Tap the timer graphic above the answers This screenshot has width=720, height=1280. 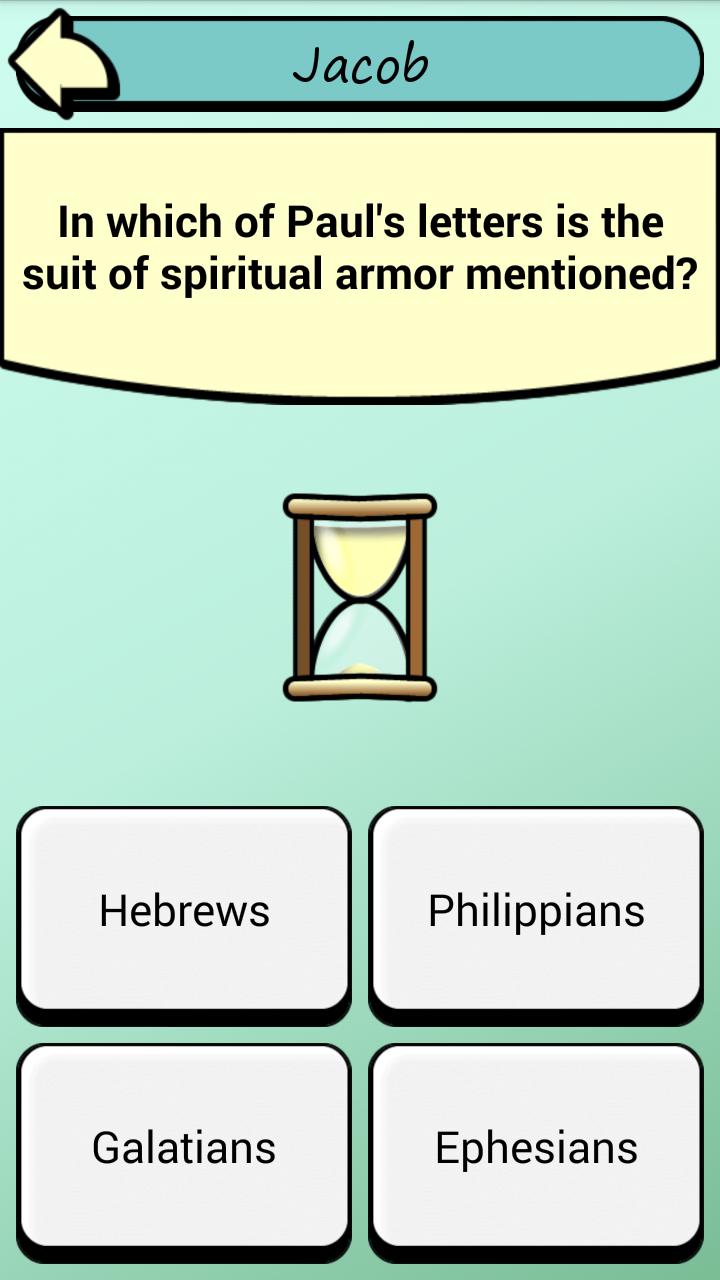[x=358, y=595]
